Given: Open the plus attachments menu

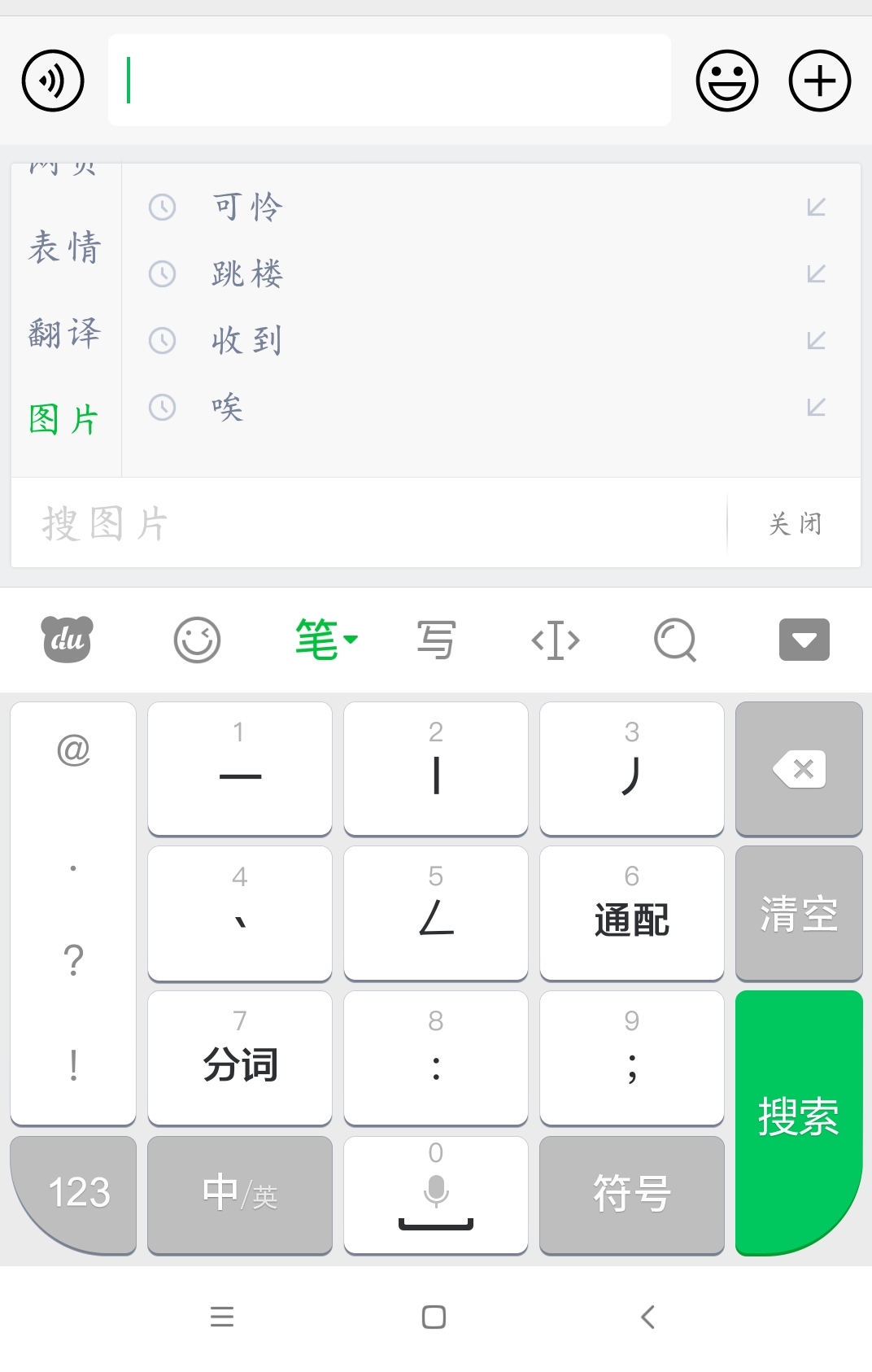Looking at the screenshot, I should tap(819, 81).
